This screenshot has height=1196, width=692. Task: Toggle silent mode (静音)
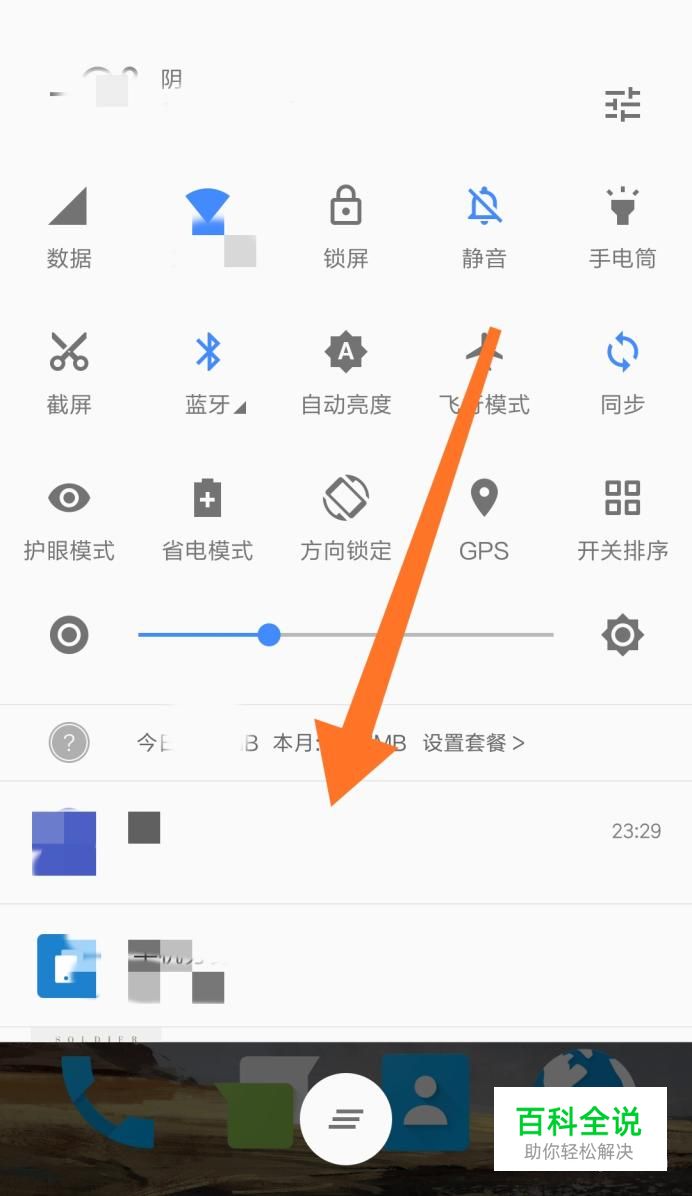484,227
